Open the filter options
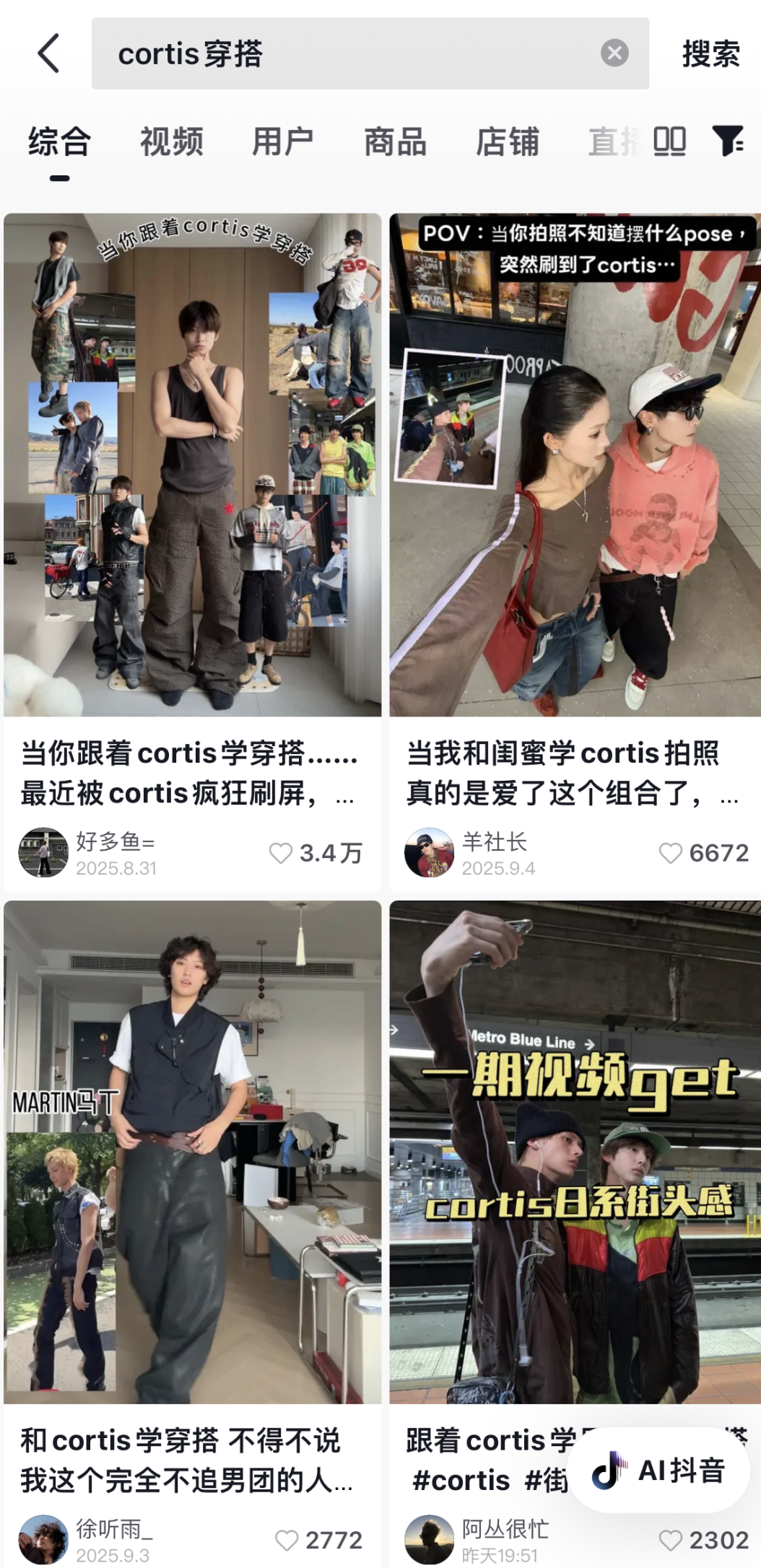The image size is (761, 1568). (728, 141)
